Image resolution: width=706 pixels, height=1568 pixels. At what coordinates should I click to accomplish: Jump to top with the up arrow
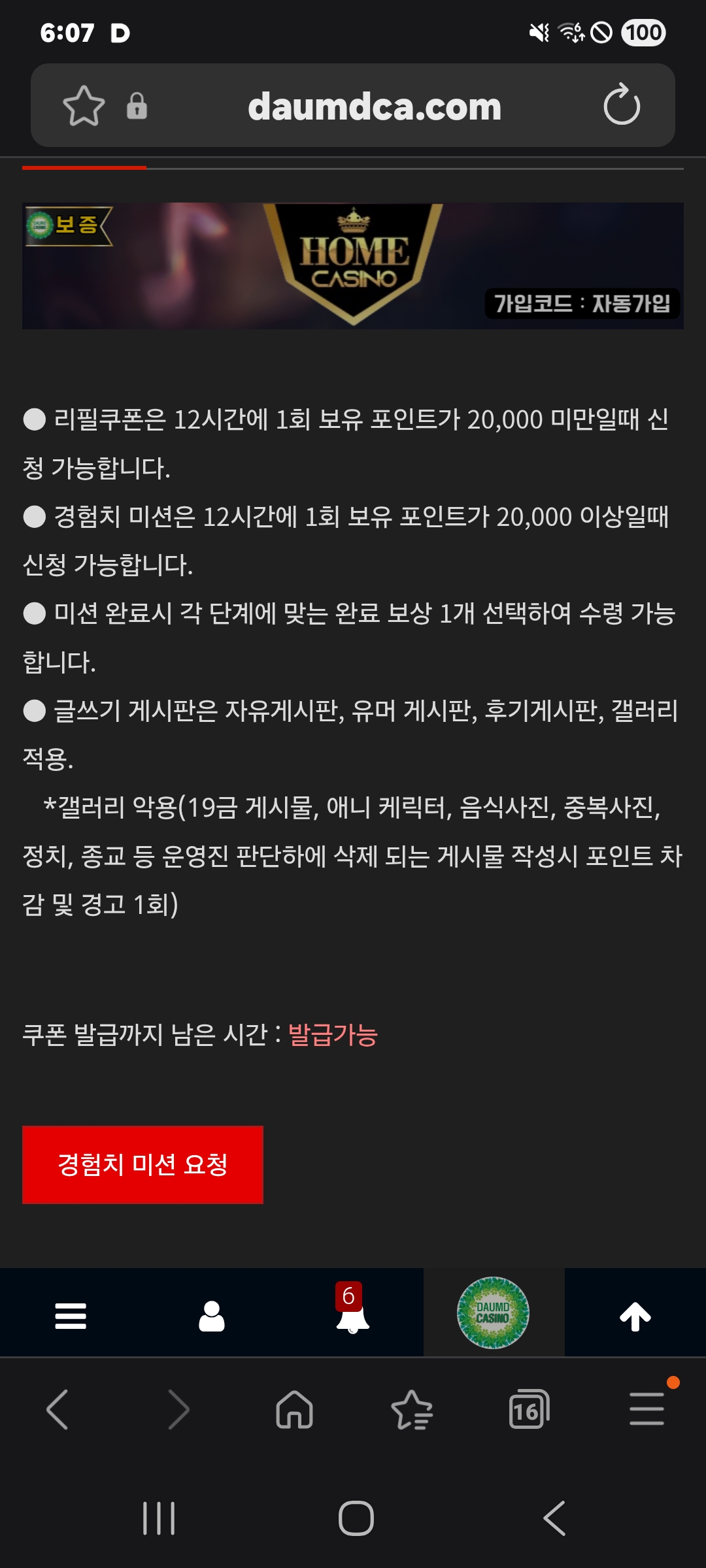635,1316
